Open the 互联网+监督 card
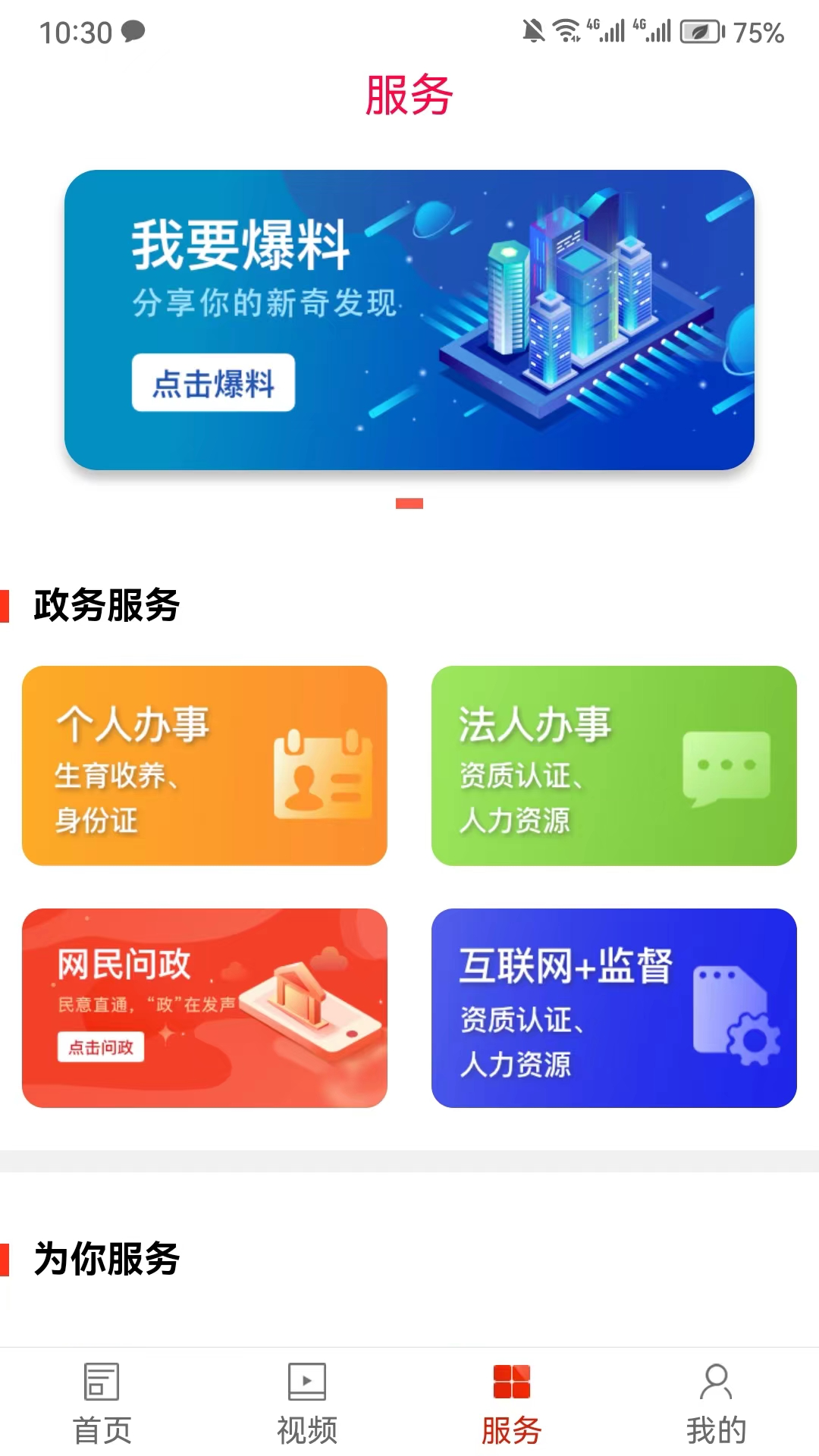 pos(613,1008)
